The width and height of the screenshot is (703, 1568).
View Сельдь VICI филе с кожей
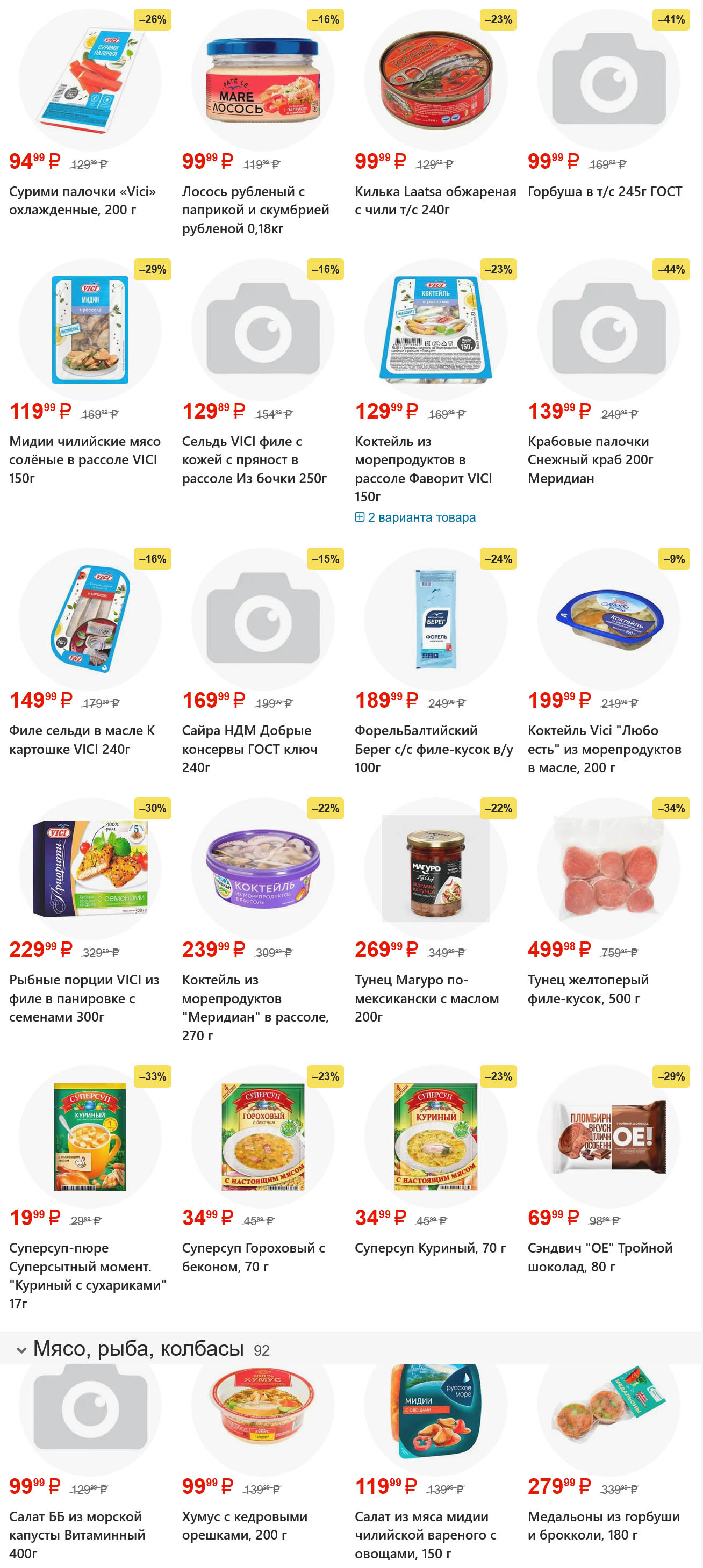click(x=254, y=459)
